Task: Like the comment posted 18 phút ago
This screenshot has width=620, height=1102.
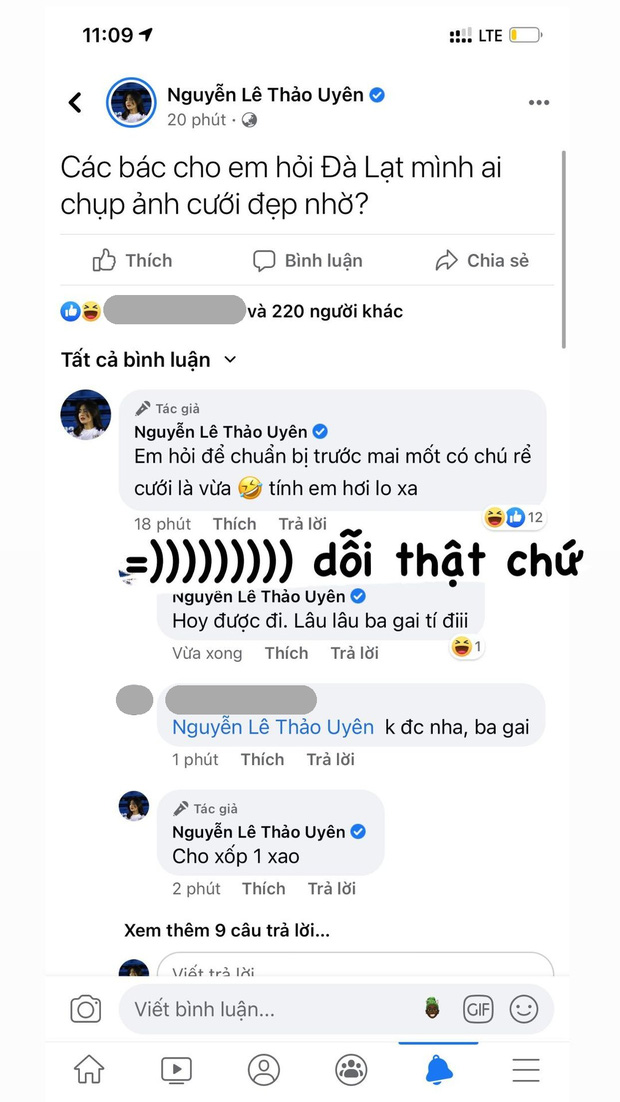Action: [234, 524]
